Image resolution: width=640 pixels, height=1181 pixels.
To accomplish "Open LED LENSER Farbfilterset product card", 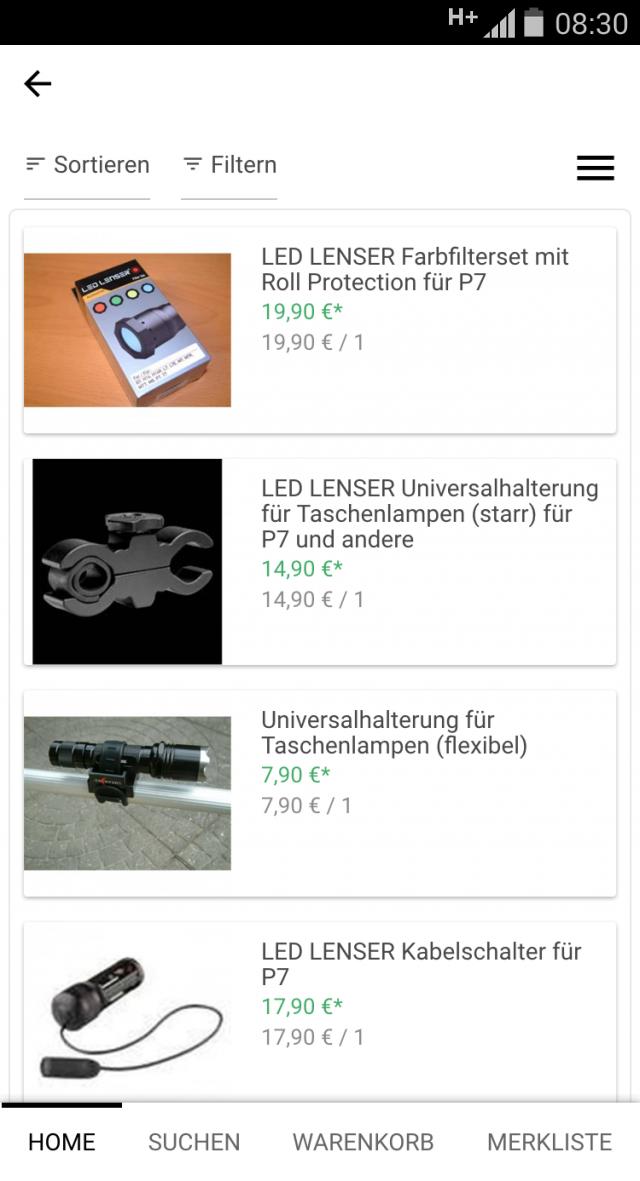I will 320,330.
